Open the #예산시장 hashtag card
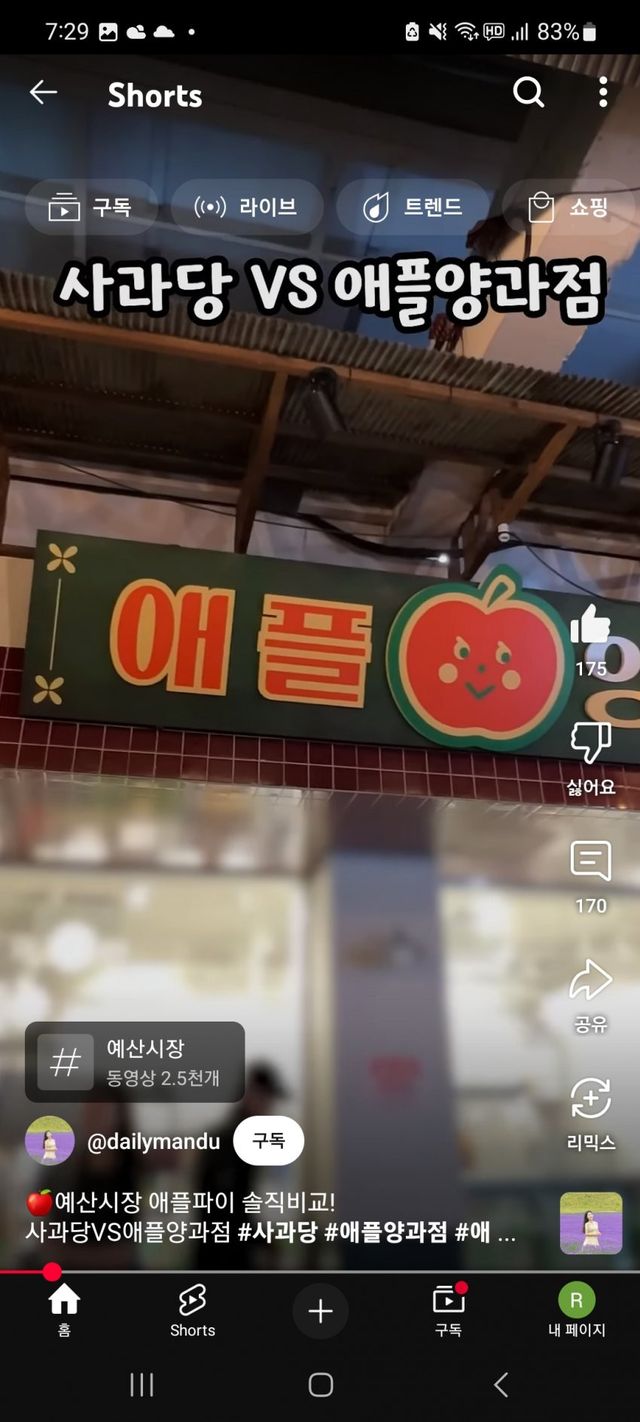The height and width of the screenshot is (1422, 640). [x=135, y=1062]
